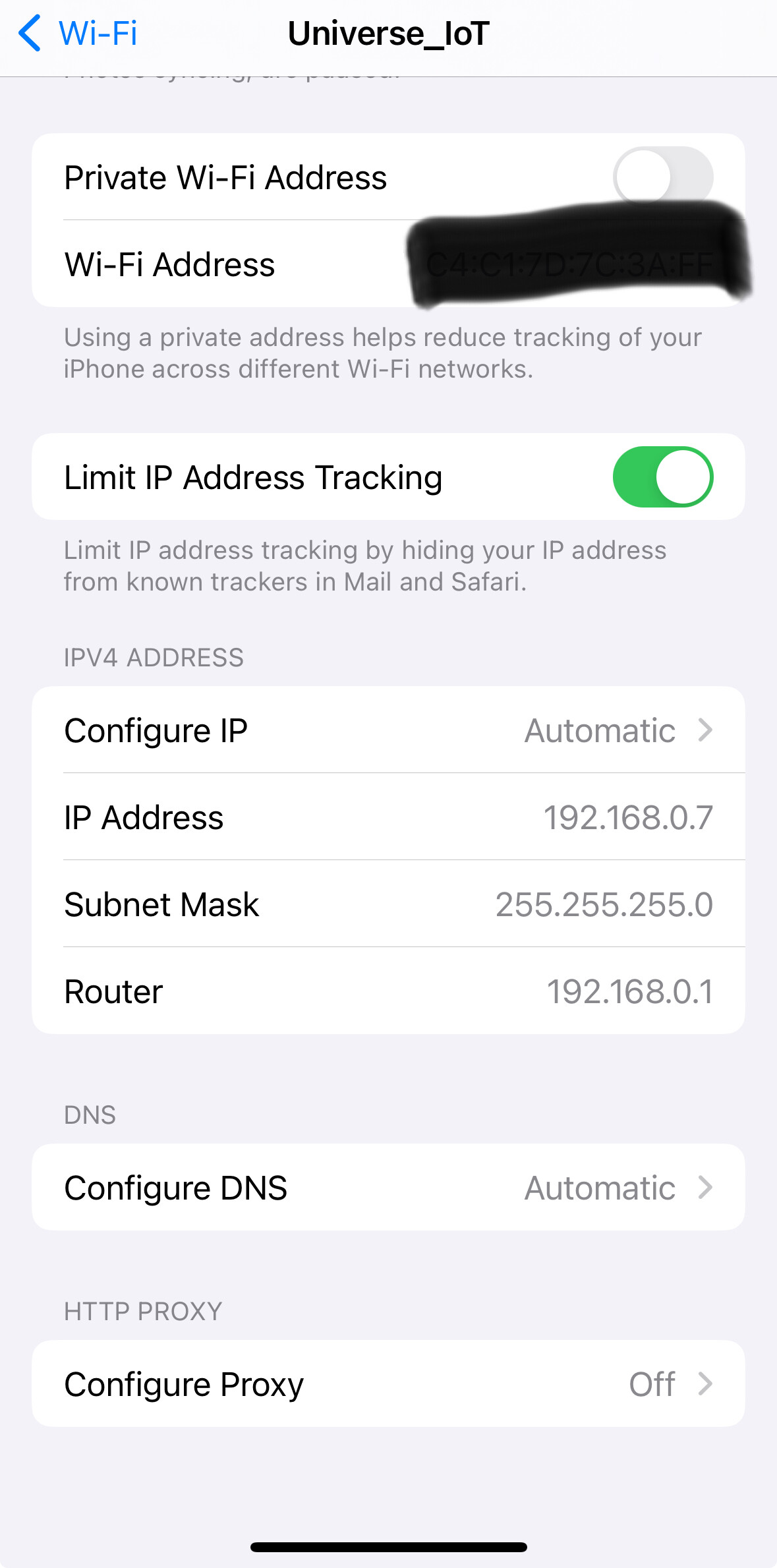Go back to Wi-Fi settings
The width and height of the screenshot is (777, 1568).
[78, 33]
